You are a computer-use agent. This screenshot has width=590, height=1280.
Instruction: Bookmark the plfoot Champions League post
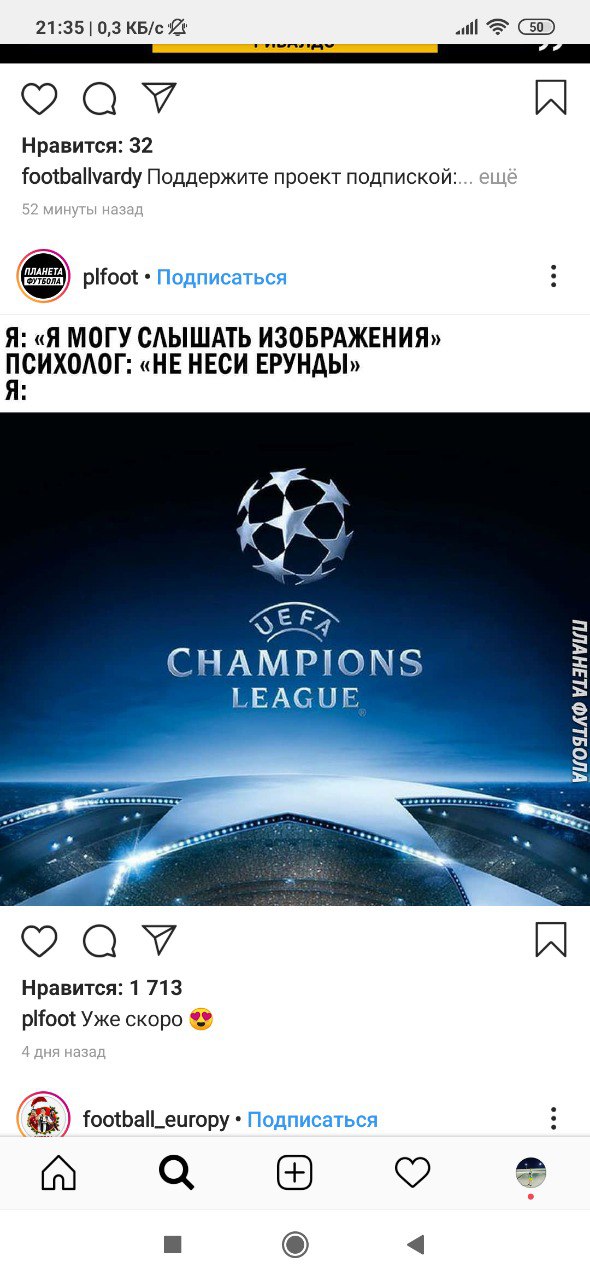[x=551, y=939]
